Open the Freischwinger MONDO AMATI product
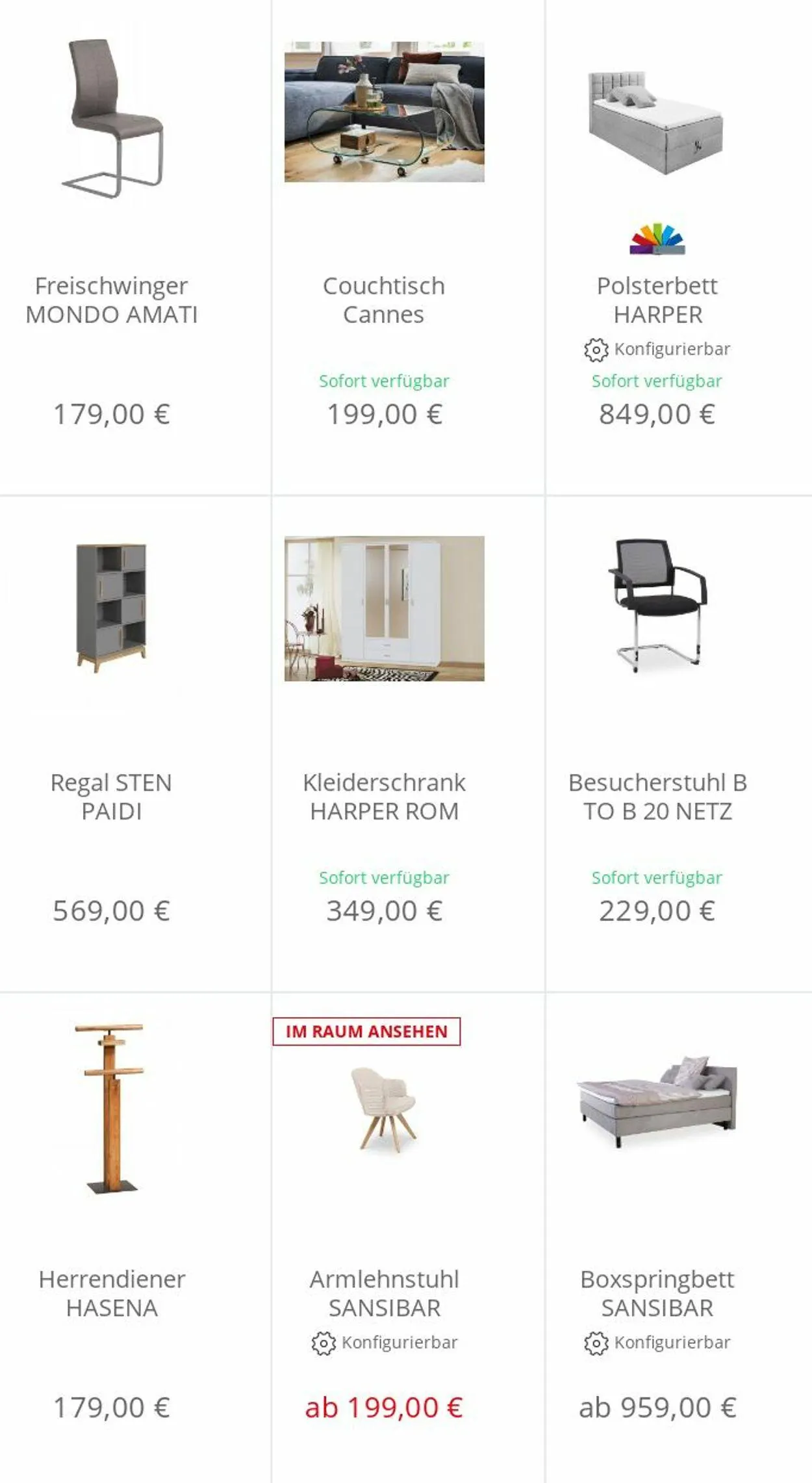This screenshot has height=1483, width=812. (x=112, y=300)
